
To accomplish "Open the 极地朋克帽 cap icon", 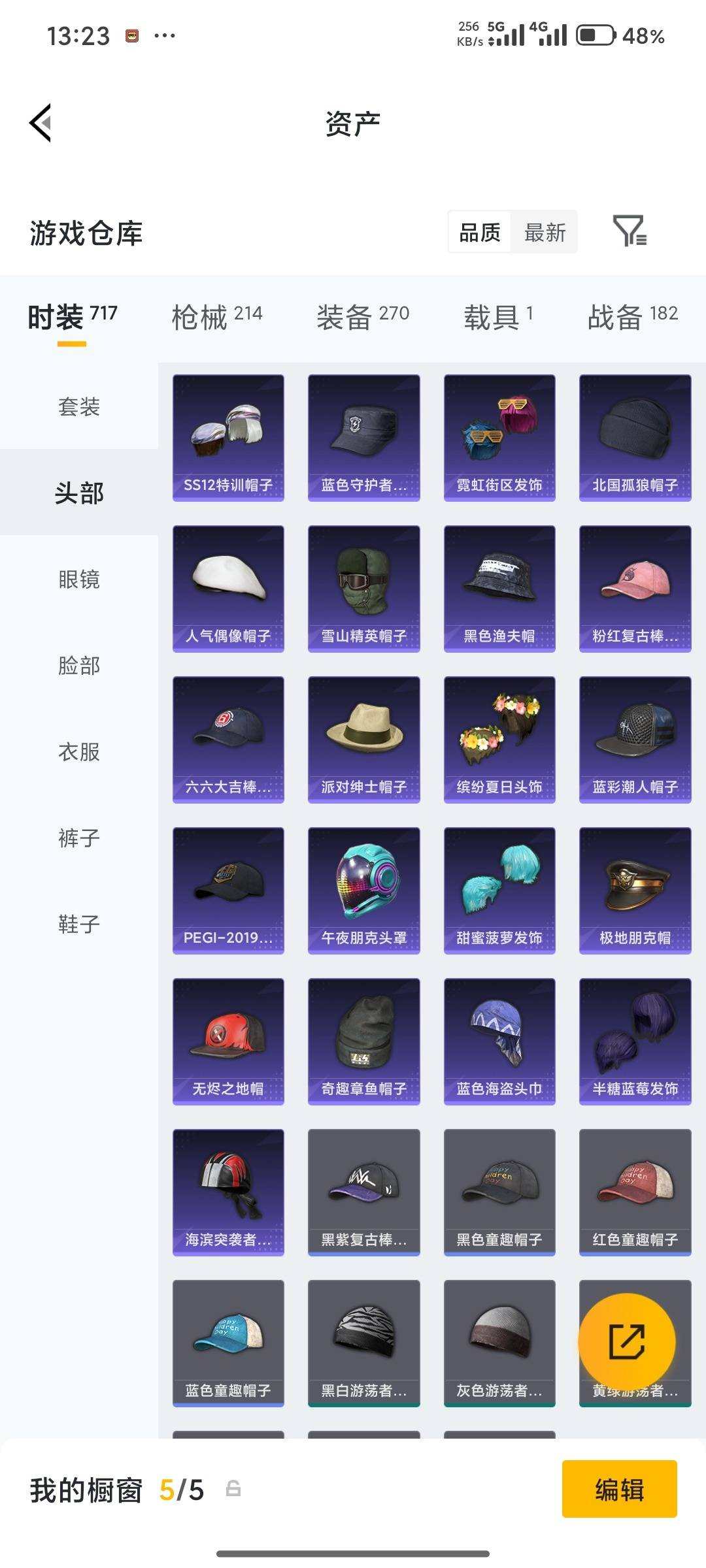I will click(635, 885).
